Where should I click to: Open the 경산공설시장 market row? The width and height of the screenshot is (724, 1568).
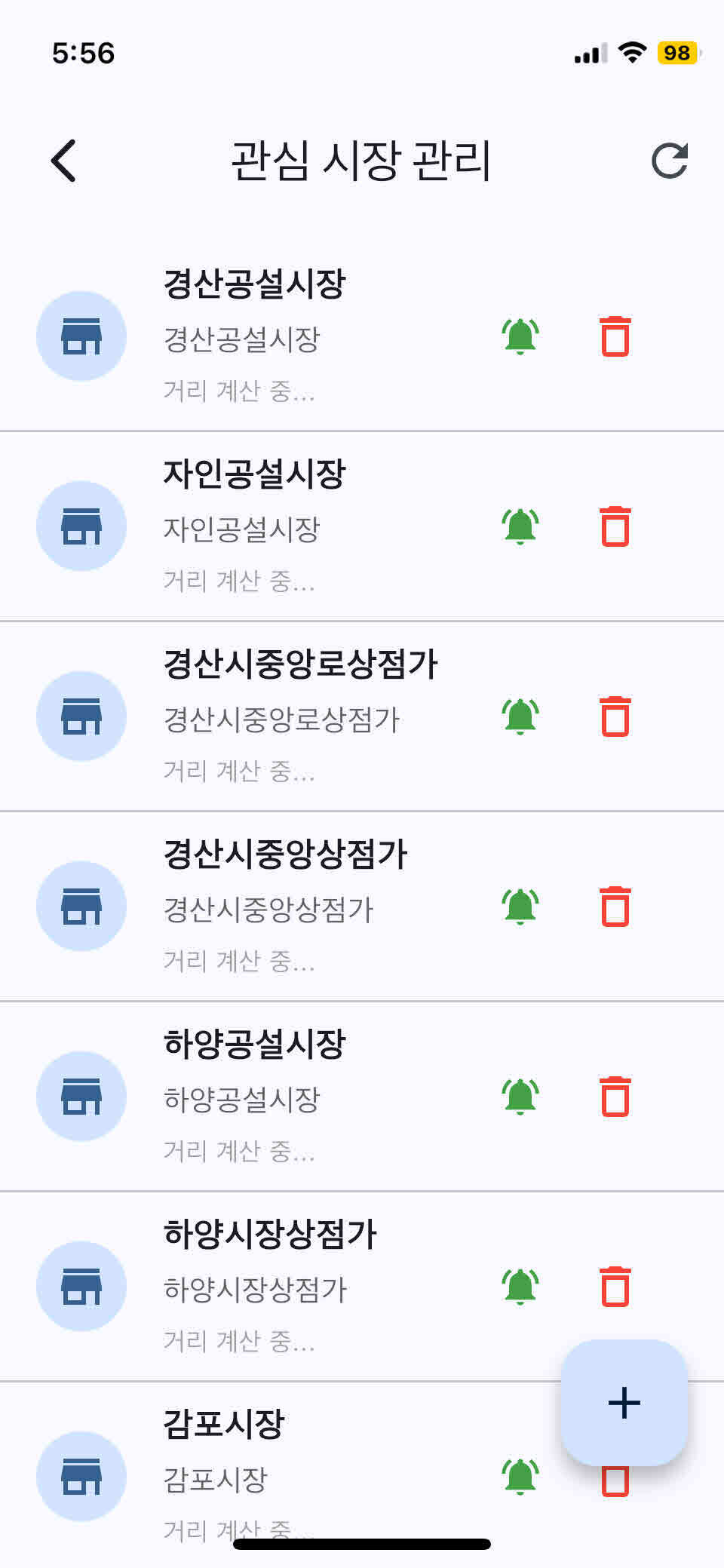302,336
